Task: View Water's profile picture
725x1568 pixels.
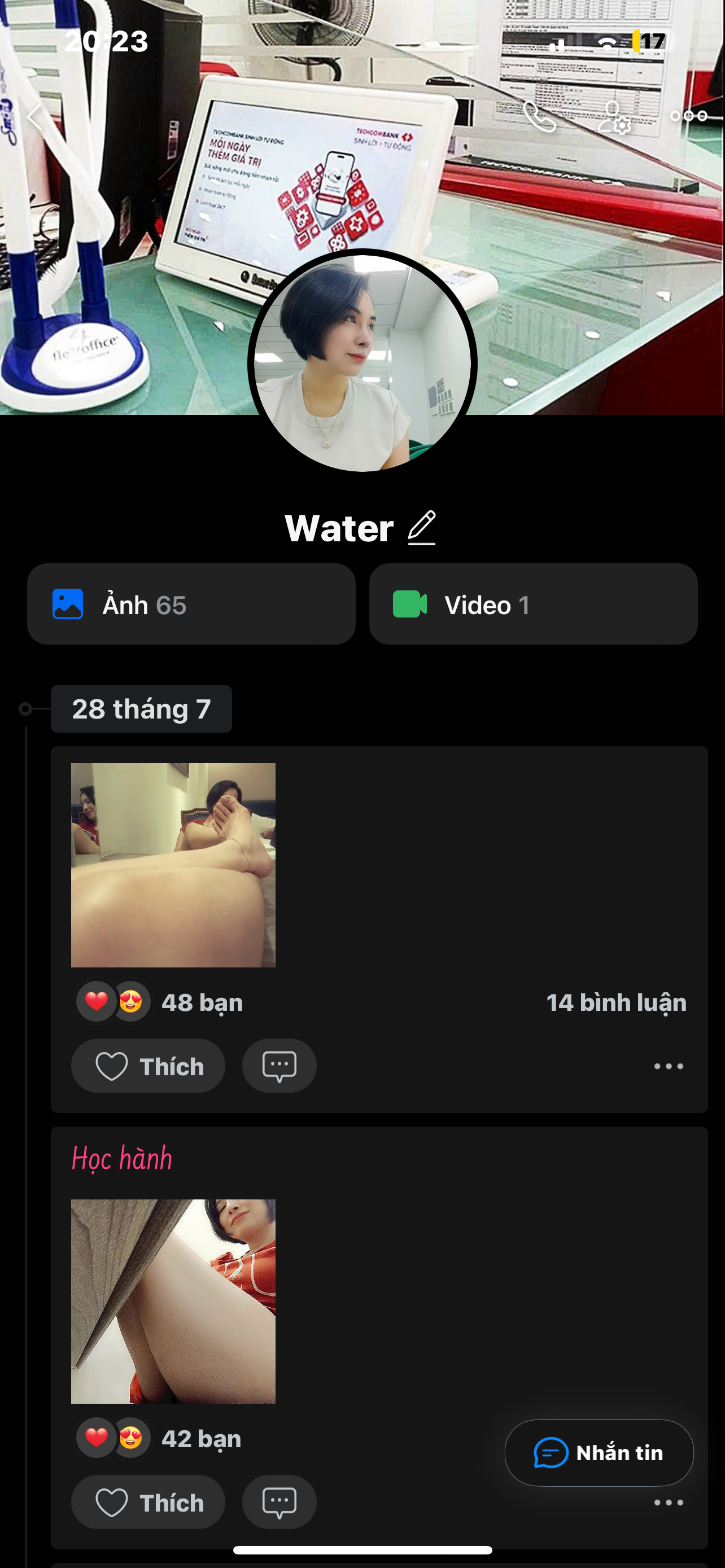Action: click(362, 362)
